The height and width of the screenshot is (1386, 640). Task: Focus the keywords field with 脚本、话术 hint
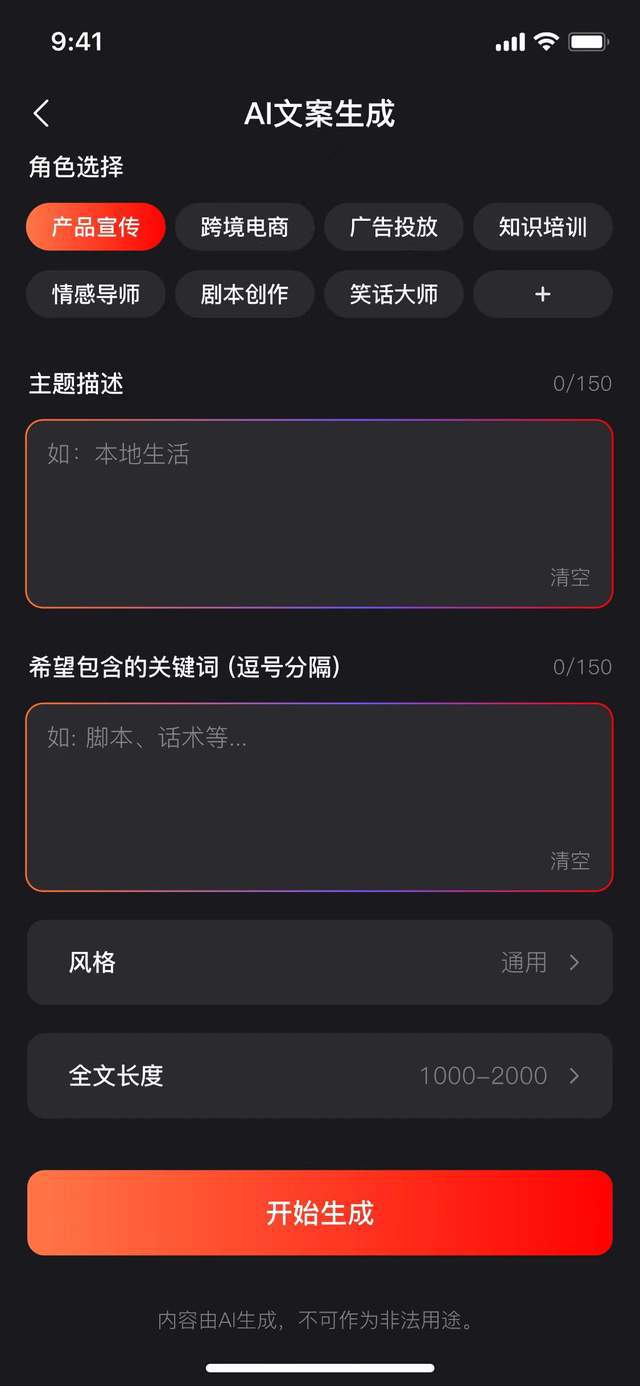pyautogui.click(x=319, y=797)
